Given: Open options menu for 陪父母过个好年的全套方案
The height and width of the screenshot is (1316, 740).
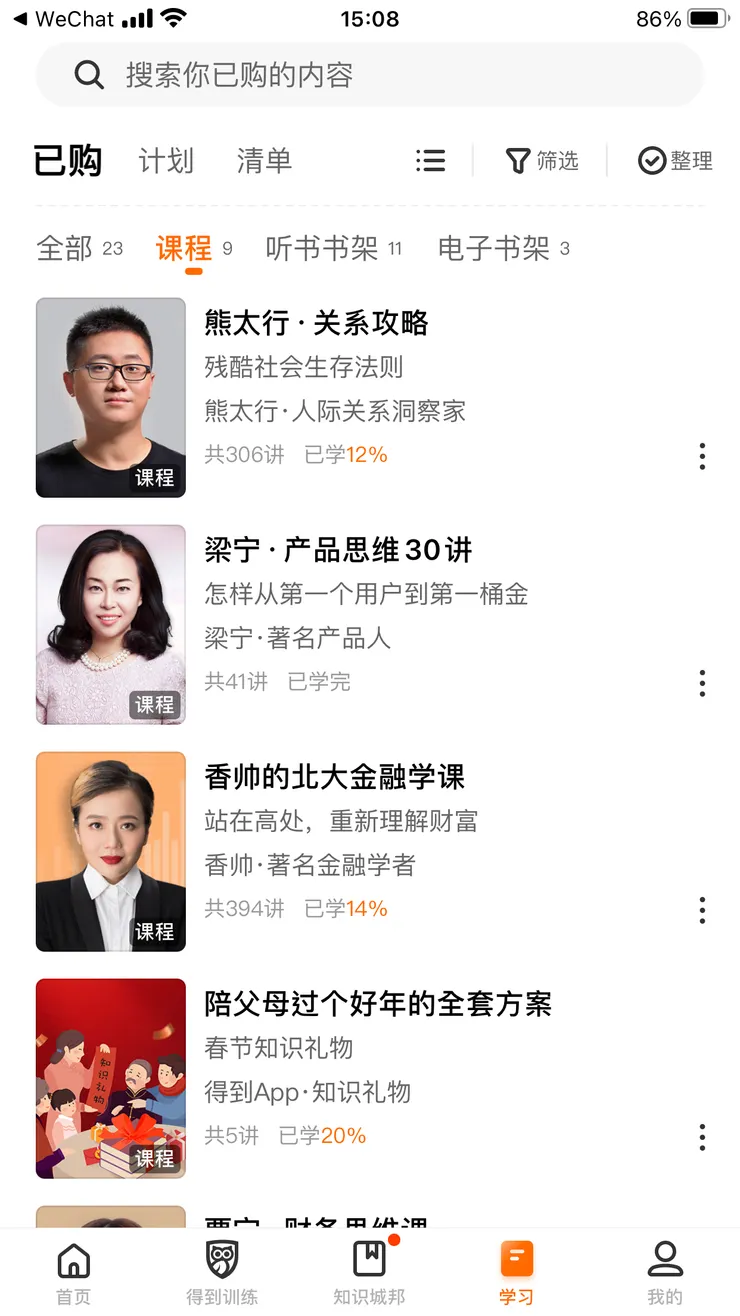Looking at the screenshot, I should pyautogui.click(x=702, y=1137).
